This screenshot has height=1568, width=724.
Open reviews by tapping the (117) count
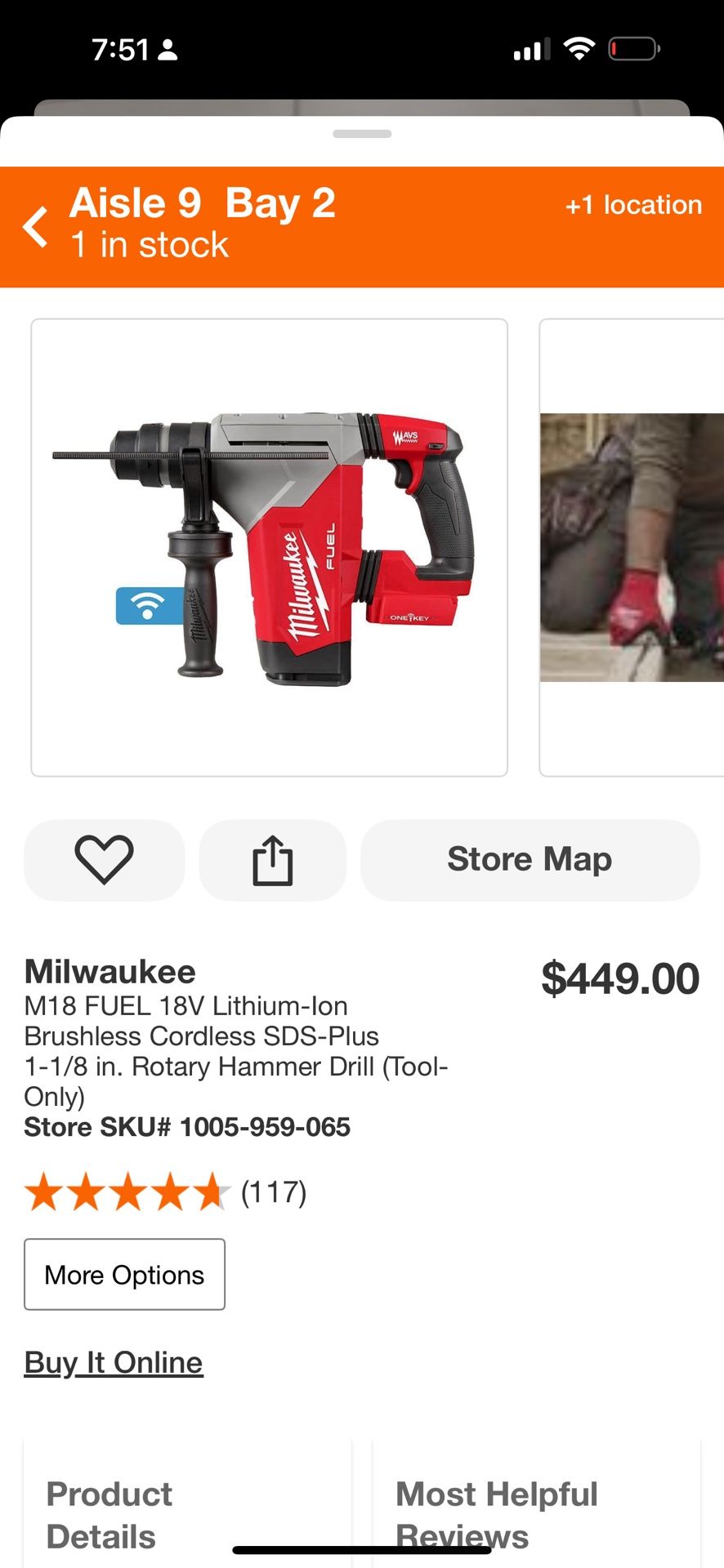273,1192
